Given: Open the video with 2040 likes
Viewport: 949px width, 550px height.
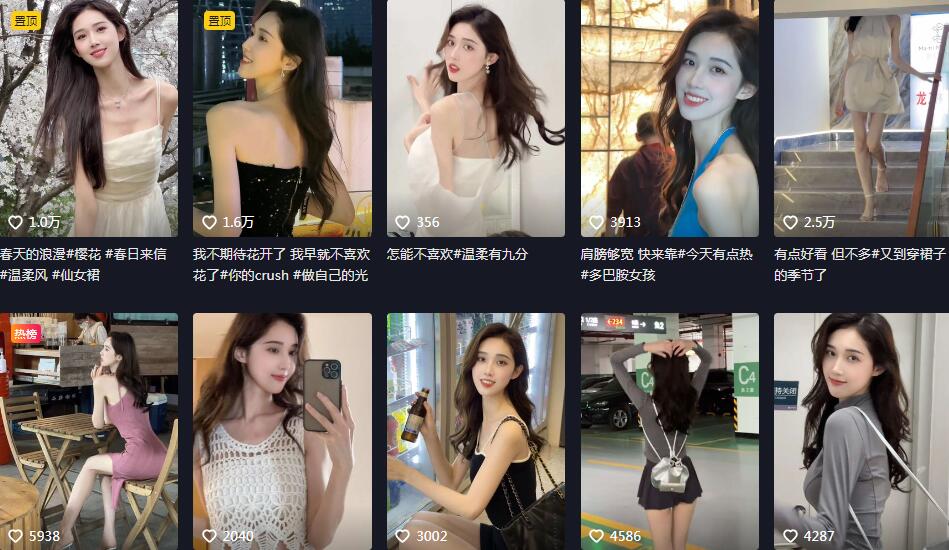Looking at the screenshot, I should 282,431.
